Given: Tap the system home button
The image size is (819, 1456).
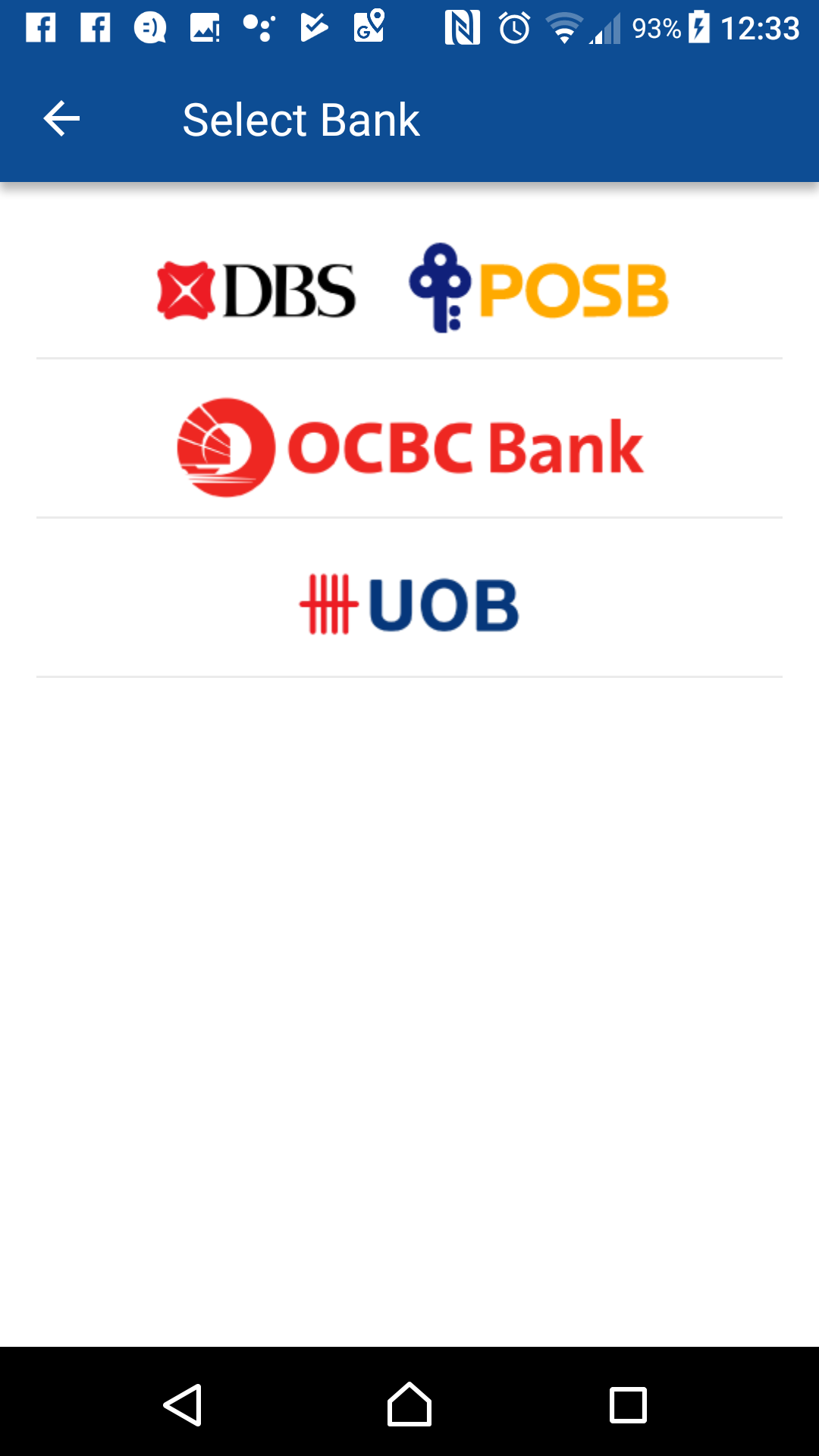Looking at the screenshot, I should point(409,1404).
